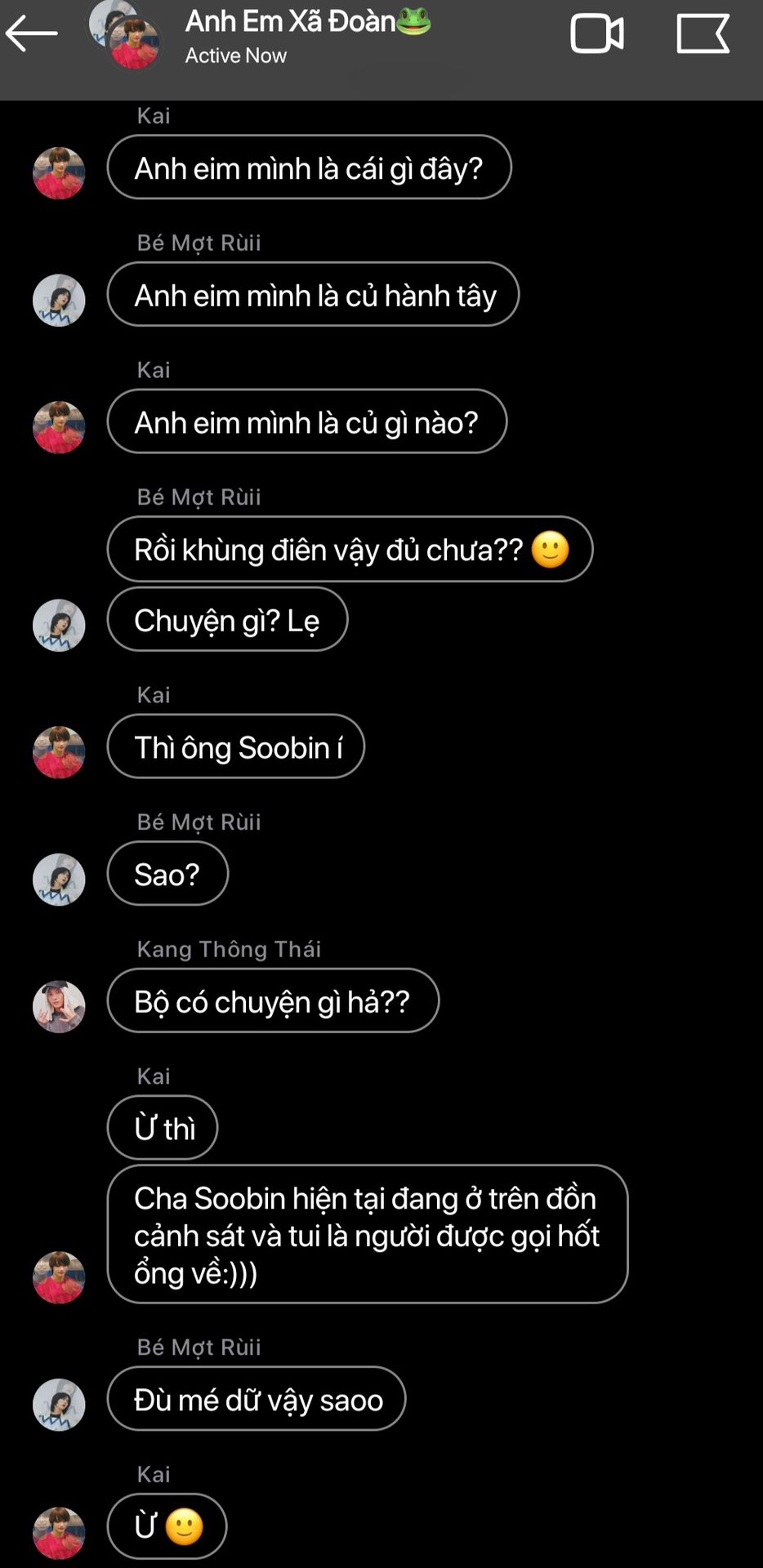Tap the flag icon in the header
The image size is (763, 1568).
coord(703,34)
